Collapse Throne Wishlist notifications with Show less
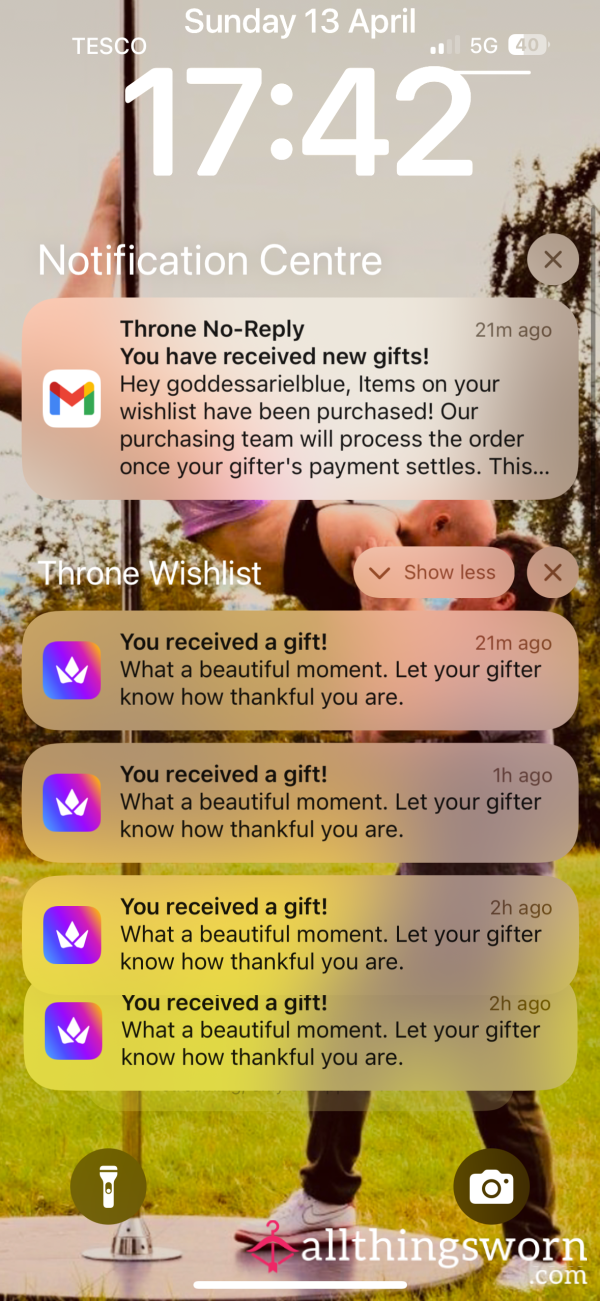This screenshot has width=600, height=1301. 434,573
